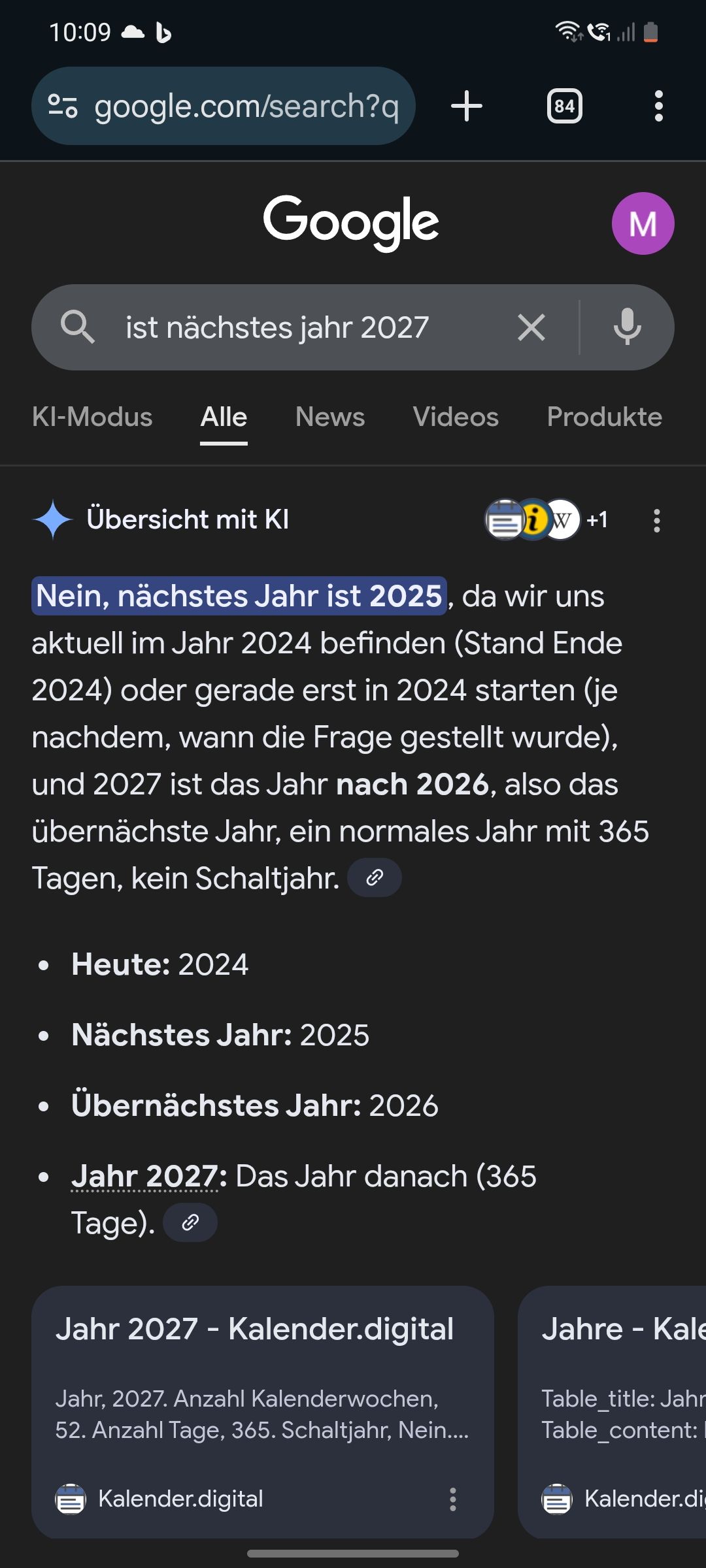This screenshot has width=706, height=1568.
Task: Show the 84 open tabs
Action: click(x=564, y=106)
